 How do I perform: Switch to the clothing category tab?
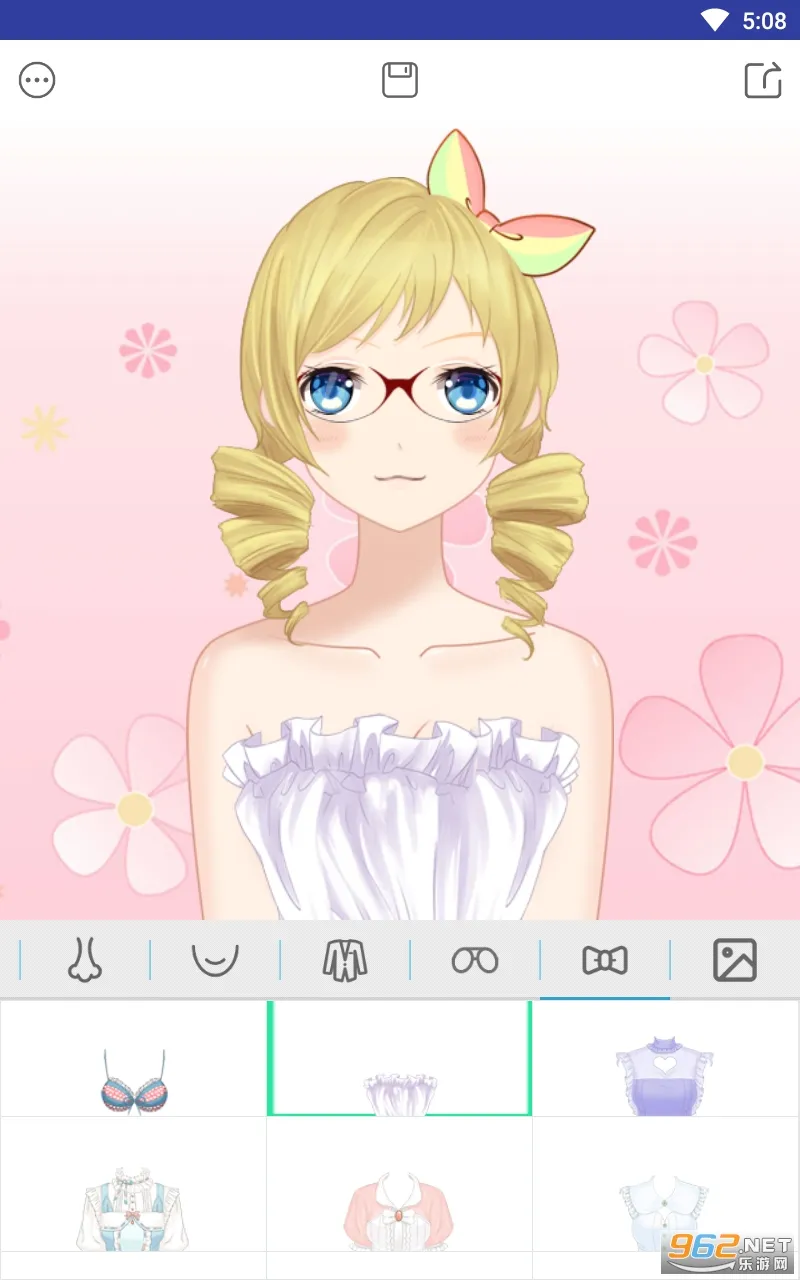coord(344,960)
